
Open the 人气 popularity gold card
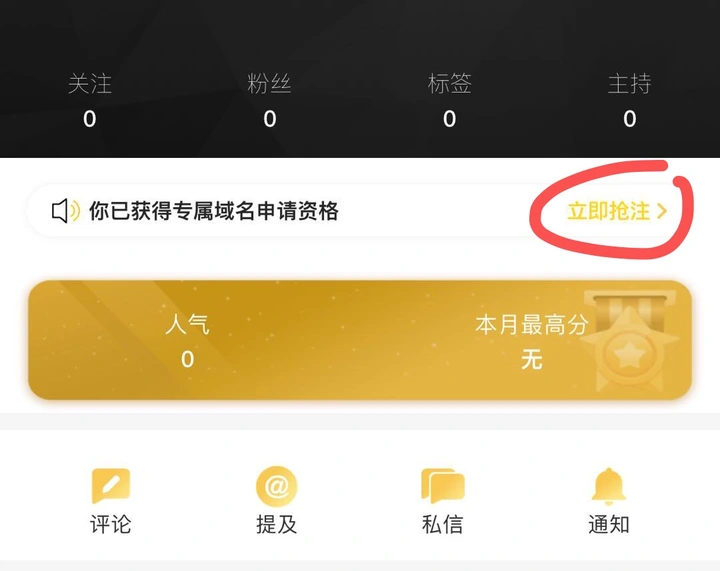click(188, 341)
